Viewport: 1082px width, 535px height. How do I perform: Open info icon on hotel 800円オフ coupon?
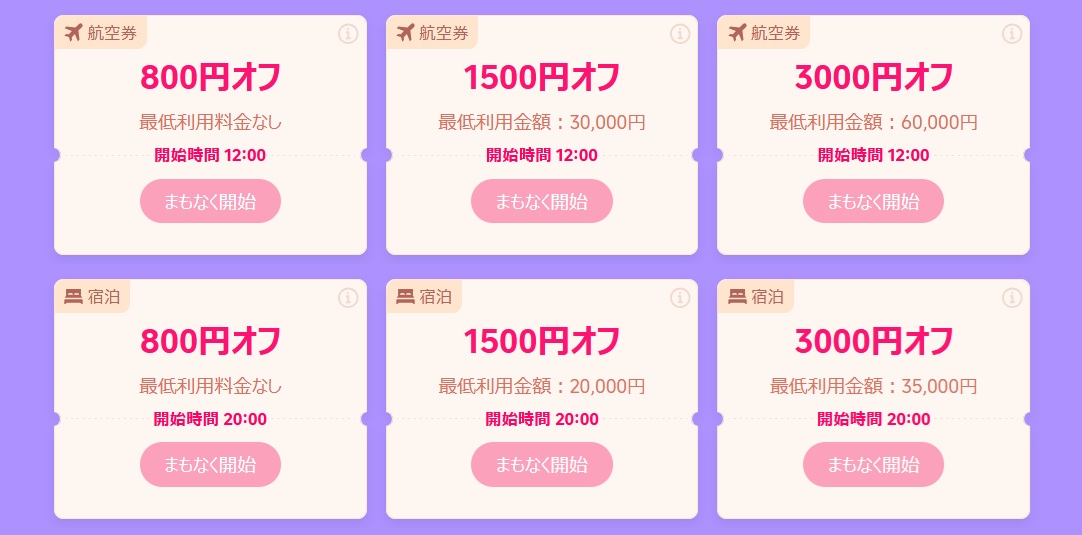click(348, 298)
